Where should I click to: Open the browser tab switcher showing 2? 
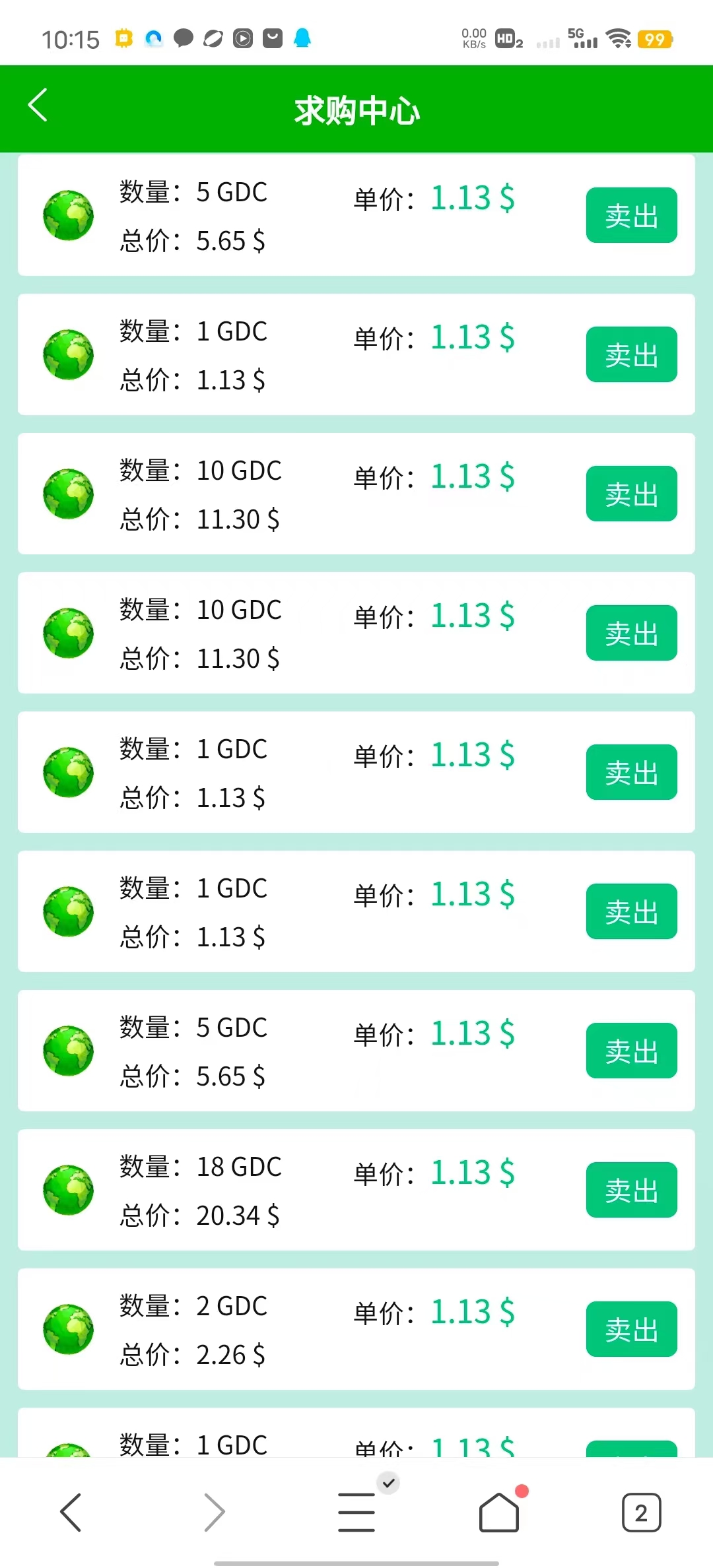641,1512
